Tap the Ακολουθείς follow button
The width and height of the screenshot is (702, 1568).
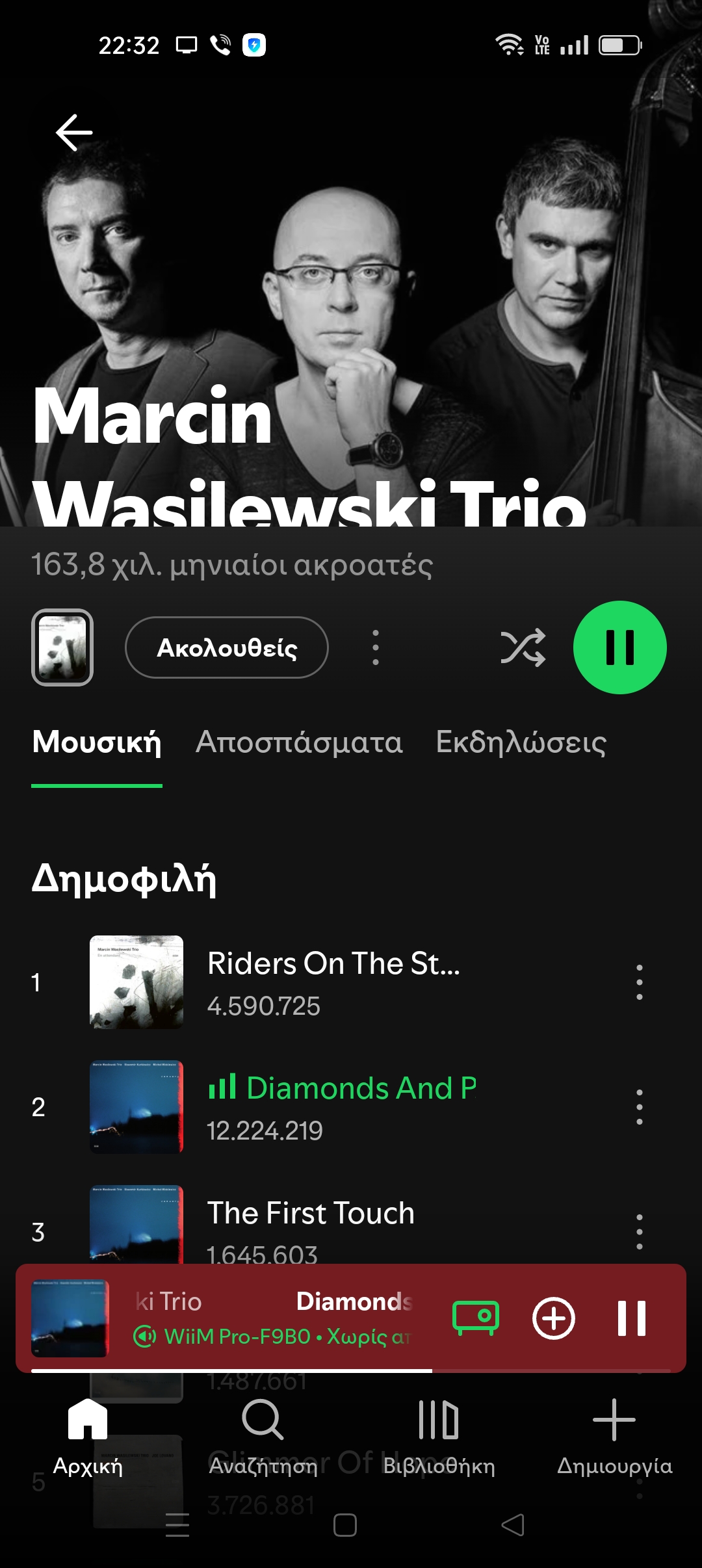[227, 647]
